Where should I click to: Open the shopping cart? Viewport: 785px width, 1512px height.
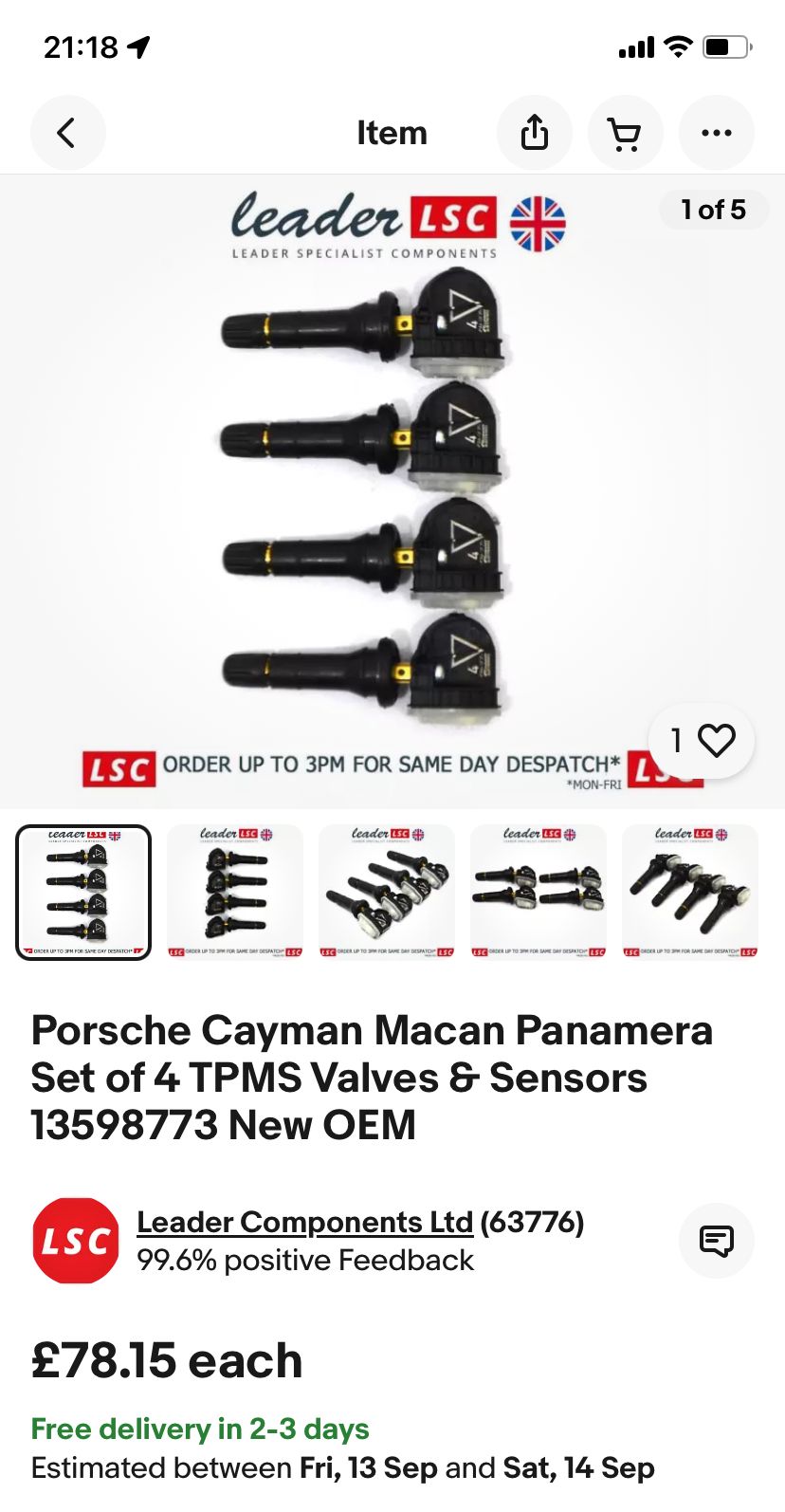click(625, 133)
